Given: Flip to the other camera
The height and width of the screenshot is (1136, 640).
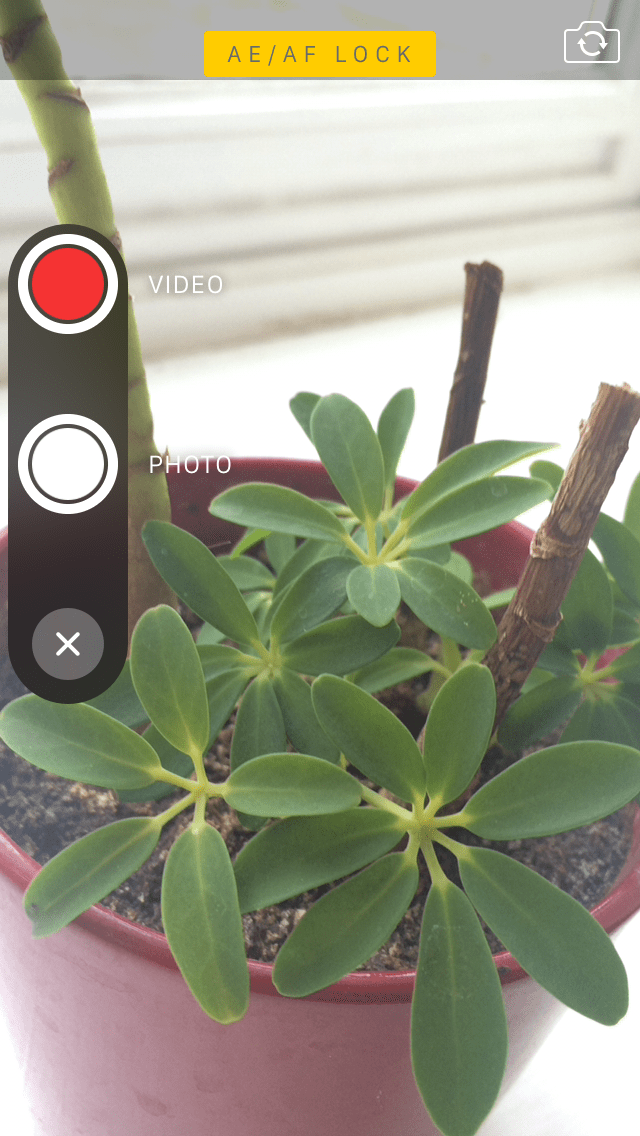Looking at the screenshot, I should [592, 43].
